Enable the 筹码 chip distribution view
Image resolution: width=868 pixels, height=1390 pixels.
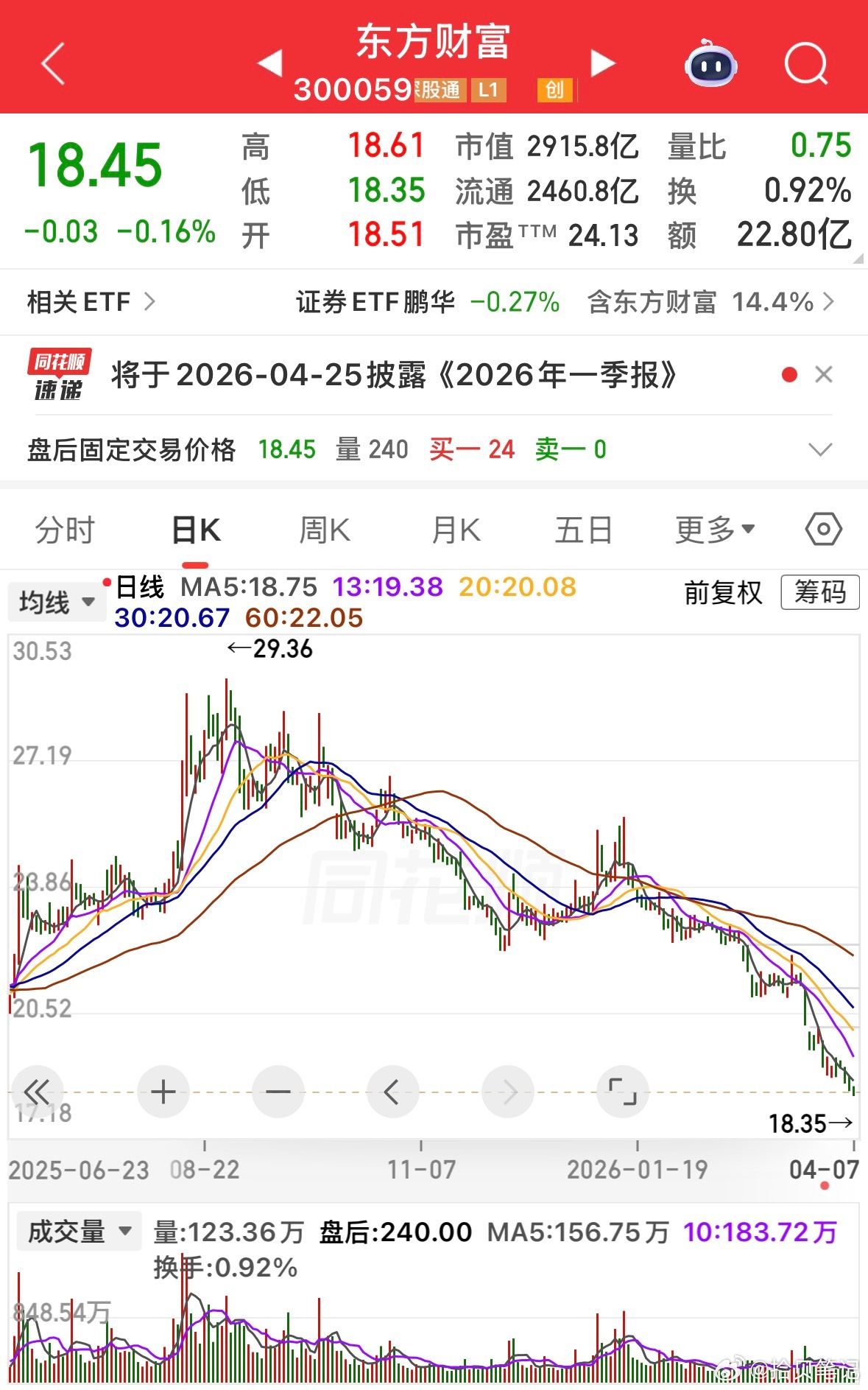coord(820,594)
